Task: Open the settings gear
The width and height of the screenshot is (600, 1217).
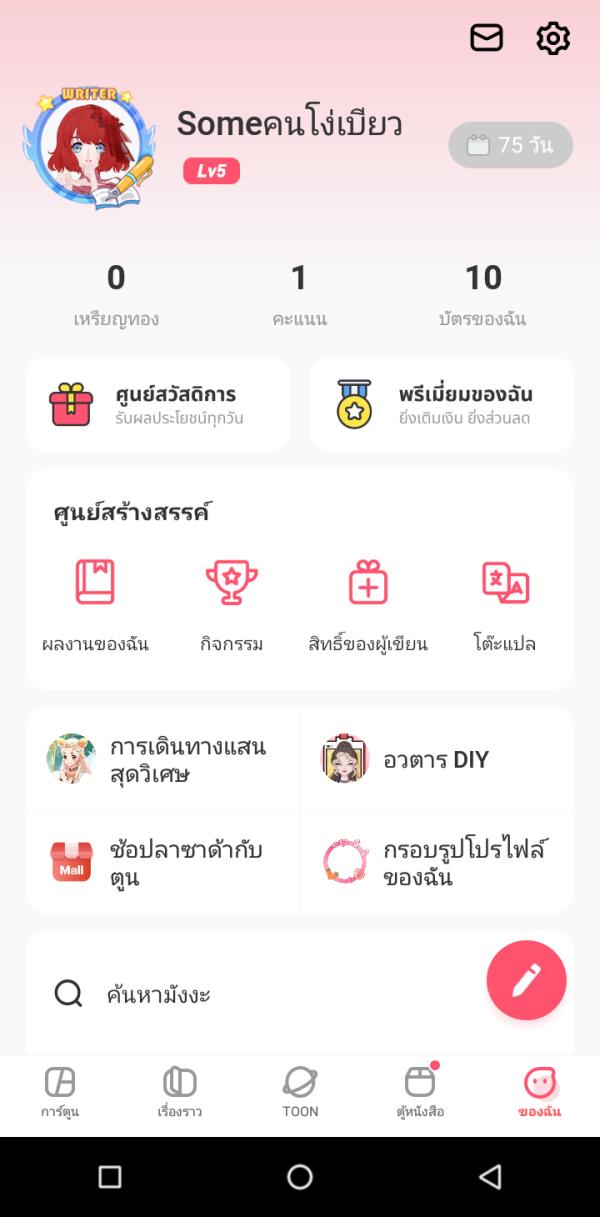Action: (553, 38)
